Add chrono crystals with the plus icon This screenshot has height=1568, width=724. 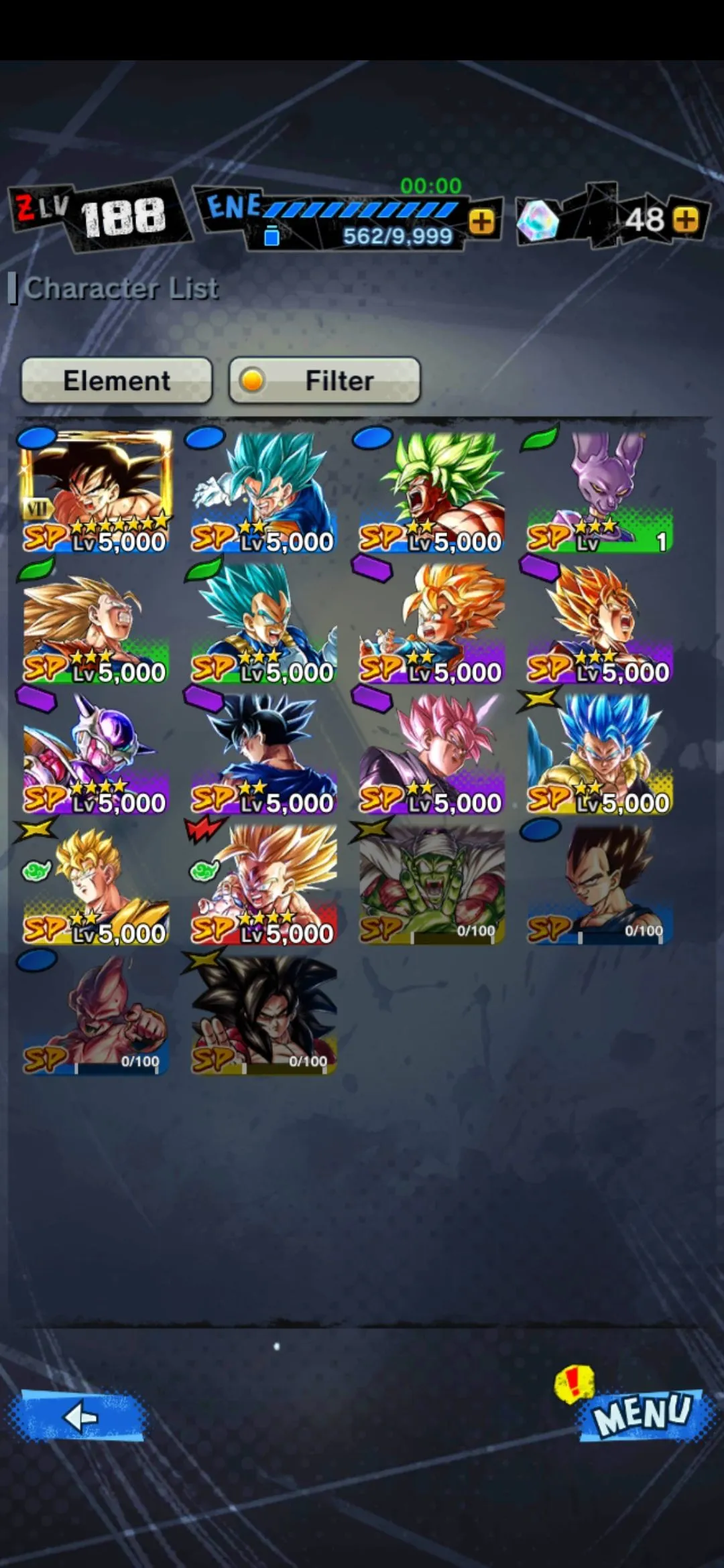685,220
